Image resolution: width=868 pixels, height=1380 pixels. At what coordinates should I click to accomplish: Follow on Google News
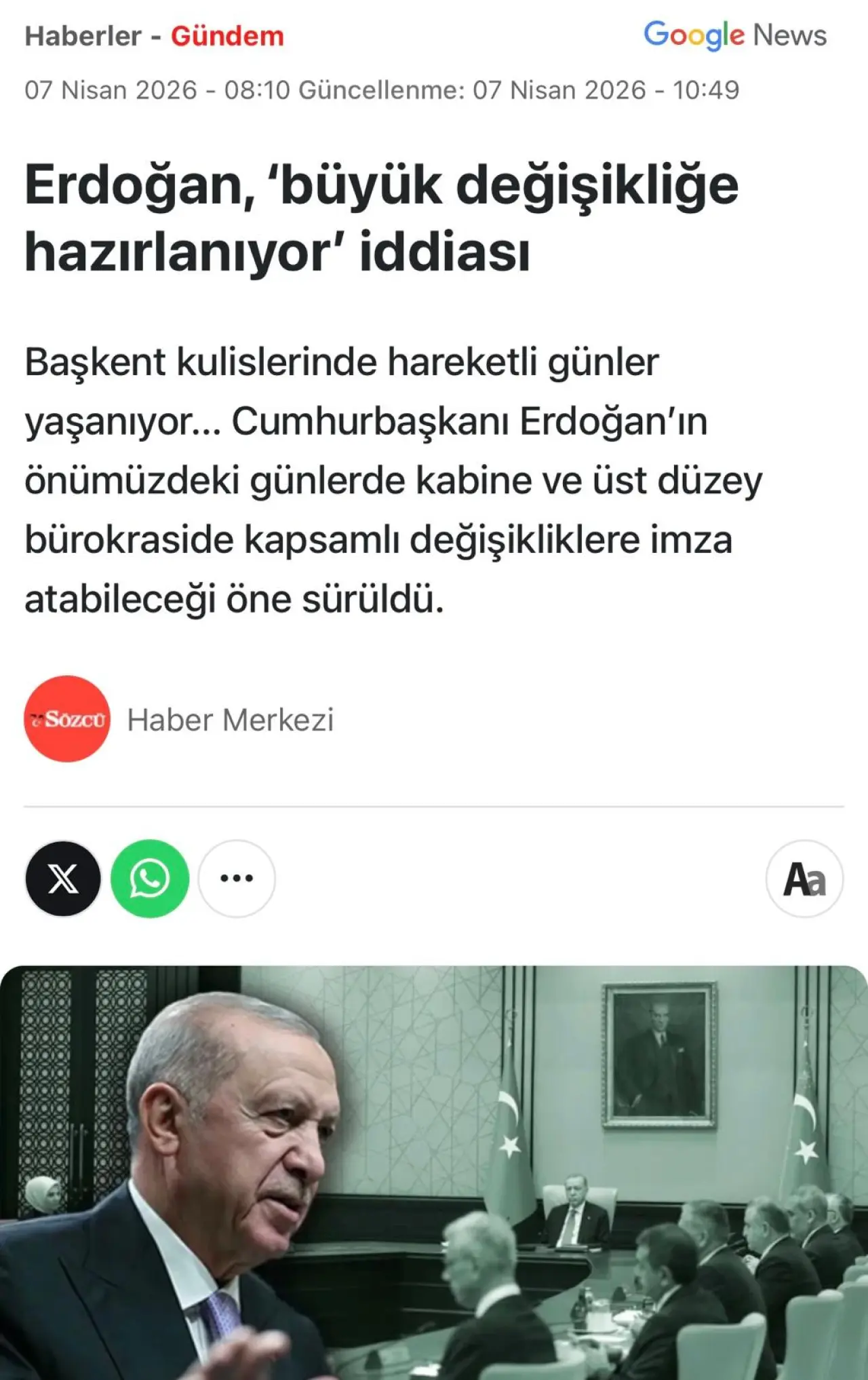point(735,35)
